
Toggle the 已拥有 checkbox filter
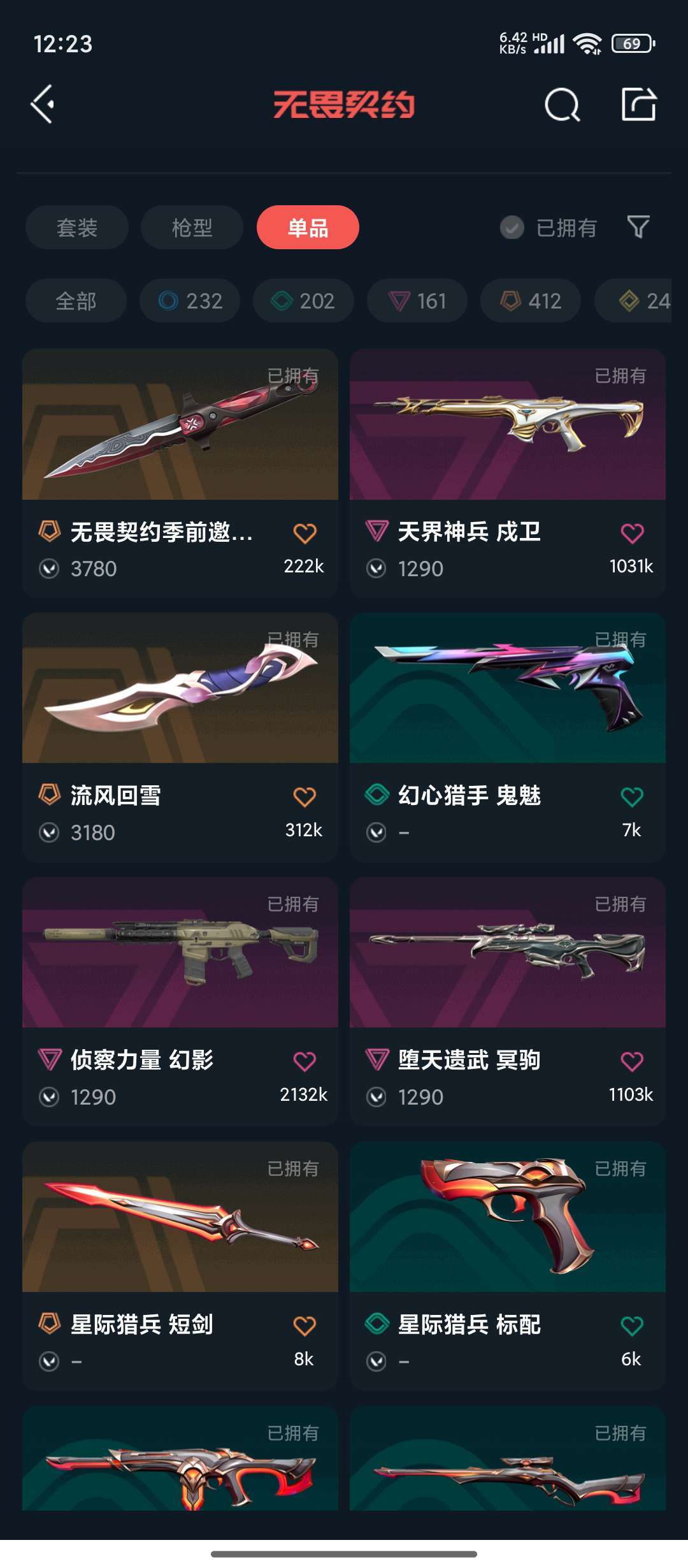[x=549, y=228]
